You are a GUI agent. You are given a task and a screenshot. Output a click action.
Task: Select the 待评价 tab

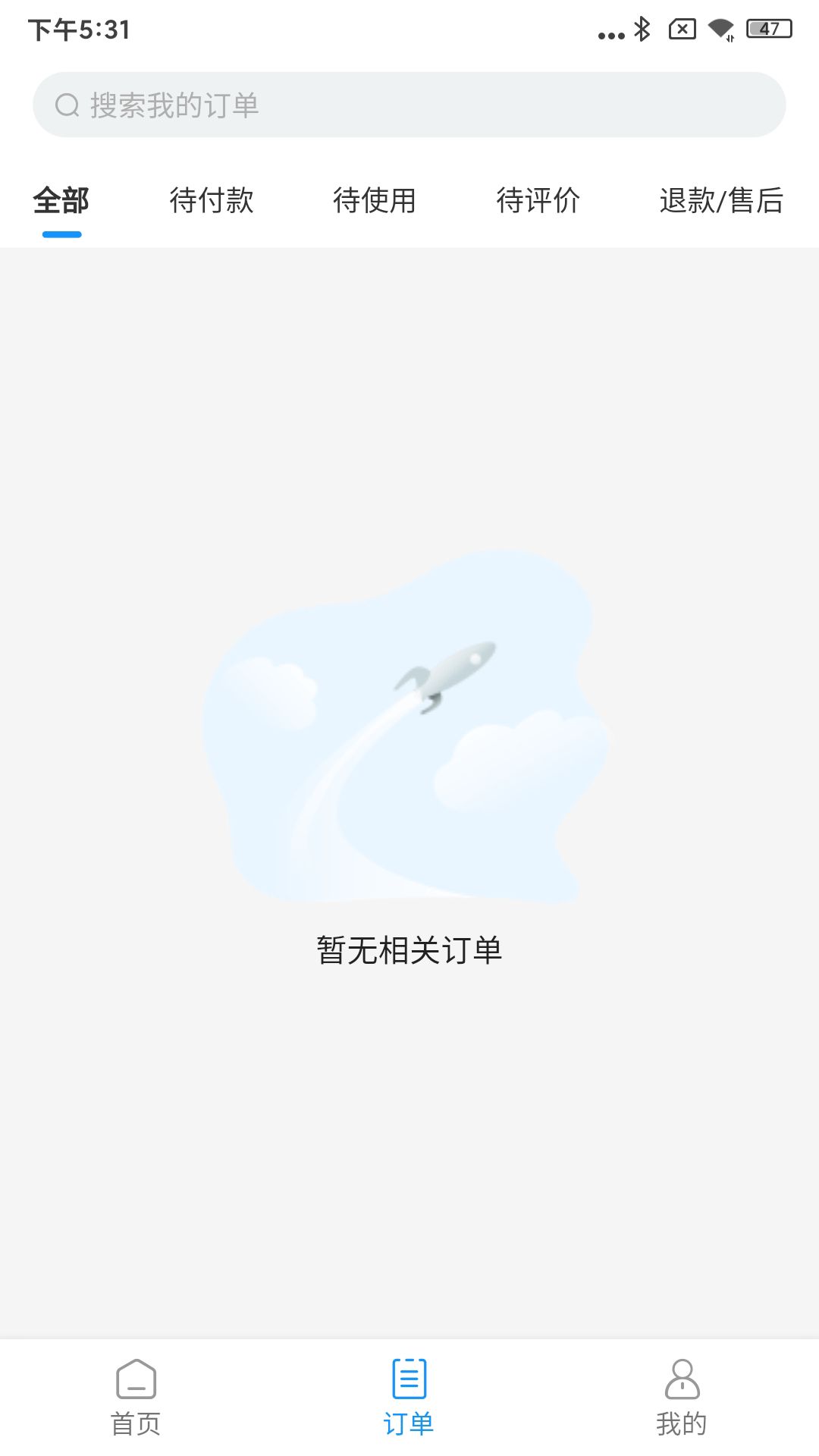click(538, 201)
